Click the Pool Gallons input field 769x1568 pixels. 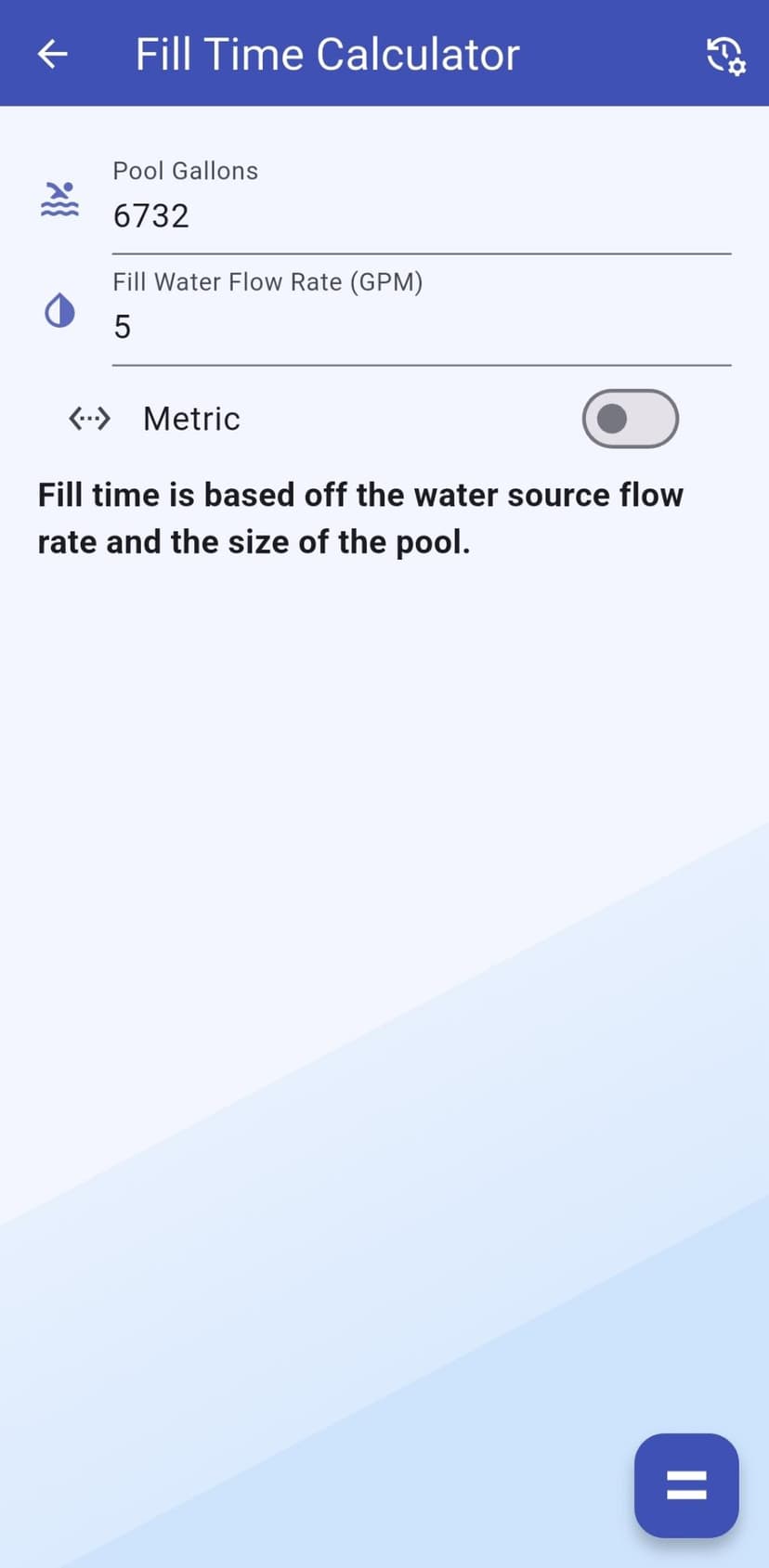[420, 215]
